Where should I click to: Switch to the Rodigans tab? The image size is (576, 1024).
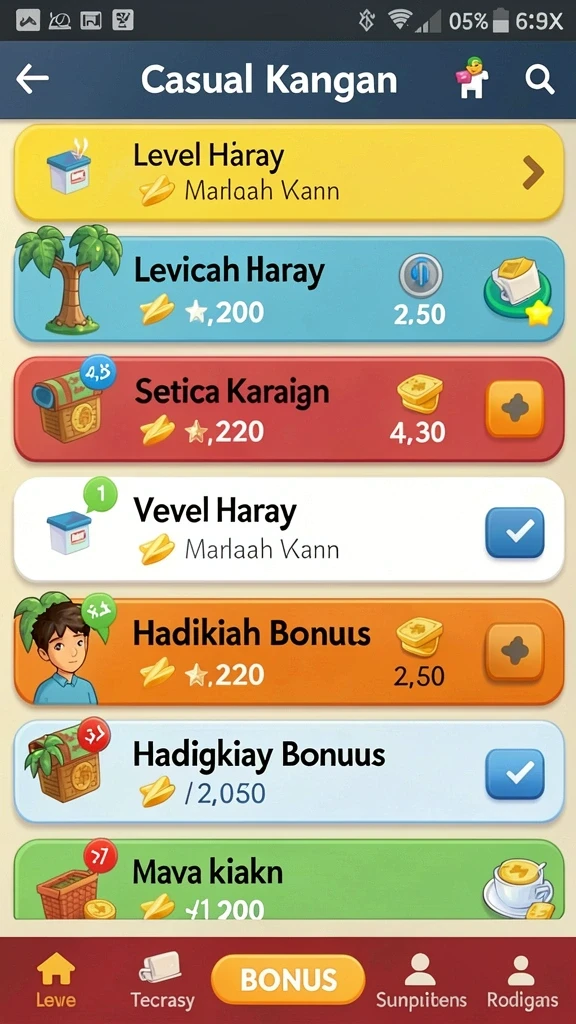pyautogui.click(x=522, y=981)
